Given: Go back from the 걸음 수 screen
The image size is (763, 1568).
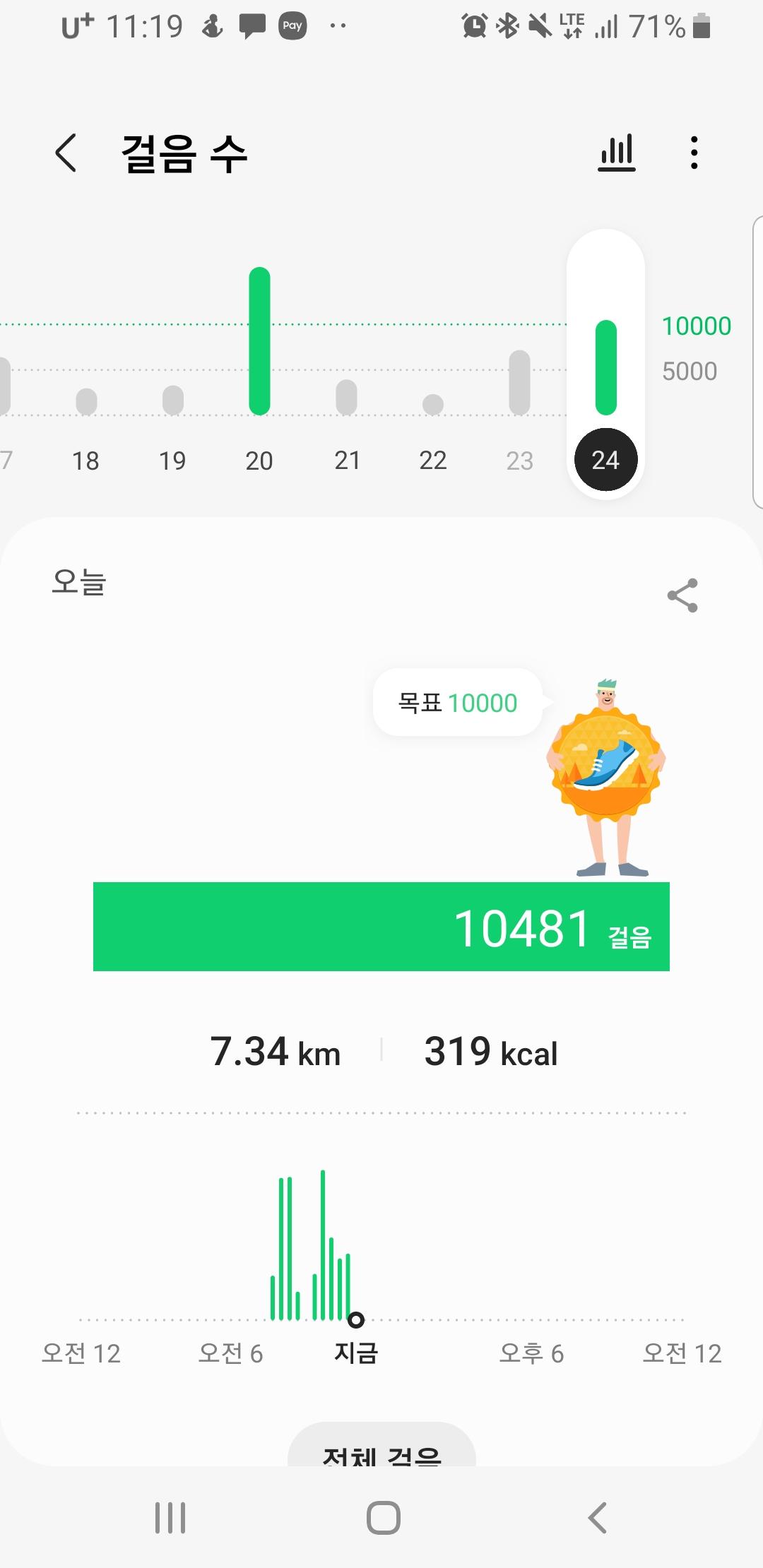Looking at the screenshot, I should [x=66, y=153].
